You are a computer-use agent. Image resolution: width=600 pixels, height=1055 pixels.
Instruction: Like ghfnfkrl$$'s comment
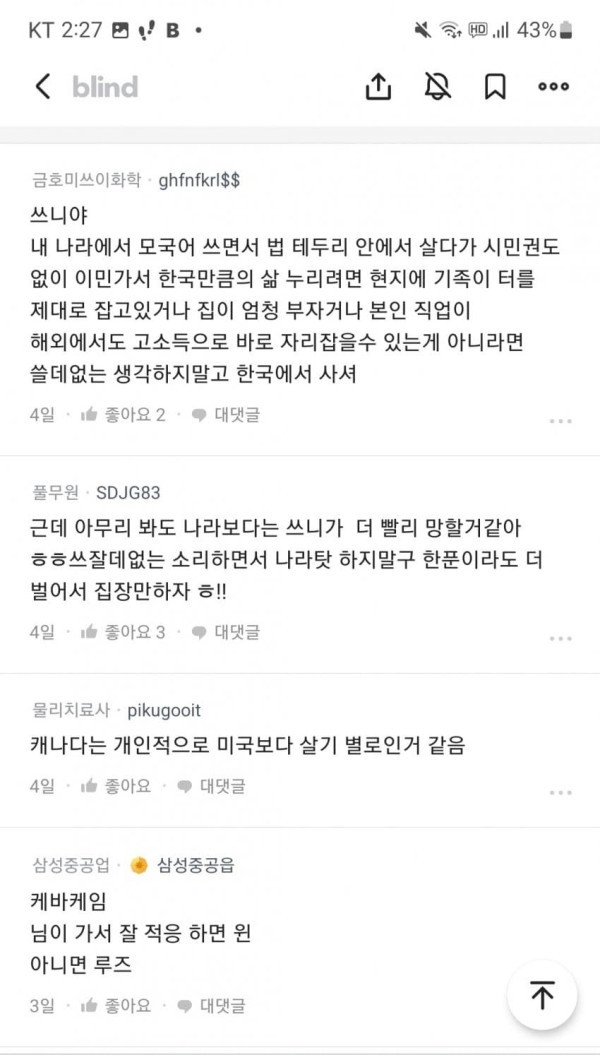[122, 414]
